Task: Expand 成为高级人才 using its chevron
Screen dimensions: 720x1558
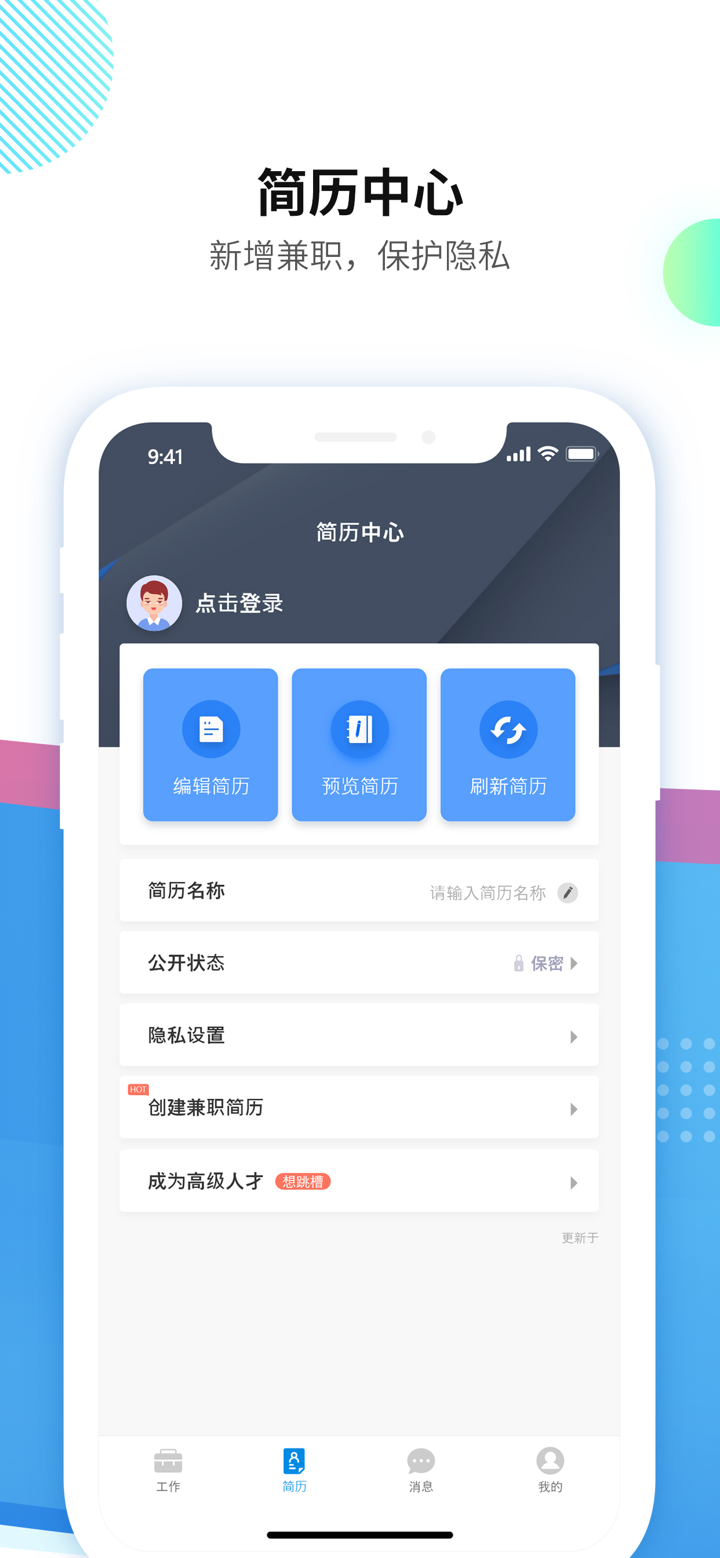Action: (x=573, y=1180)
